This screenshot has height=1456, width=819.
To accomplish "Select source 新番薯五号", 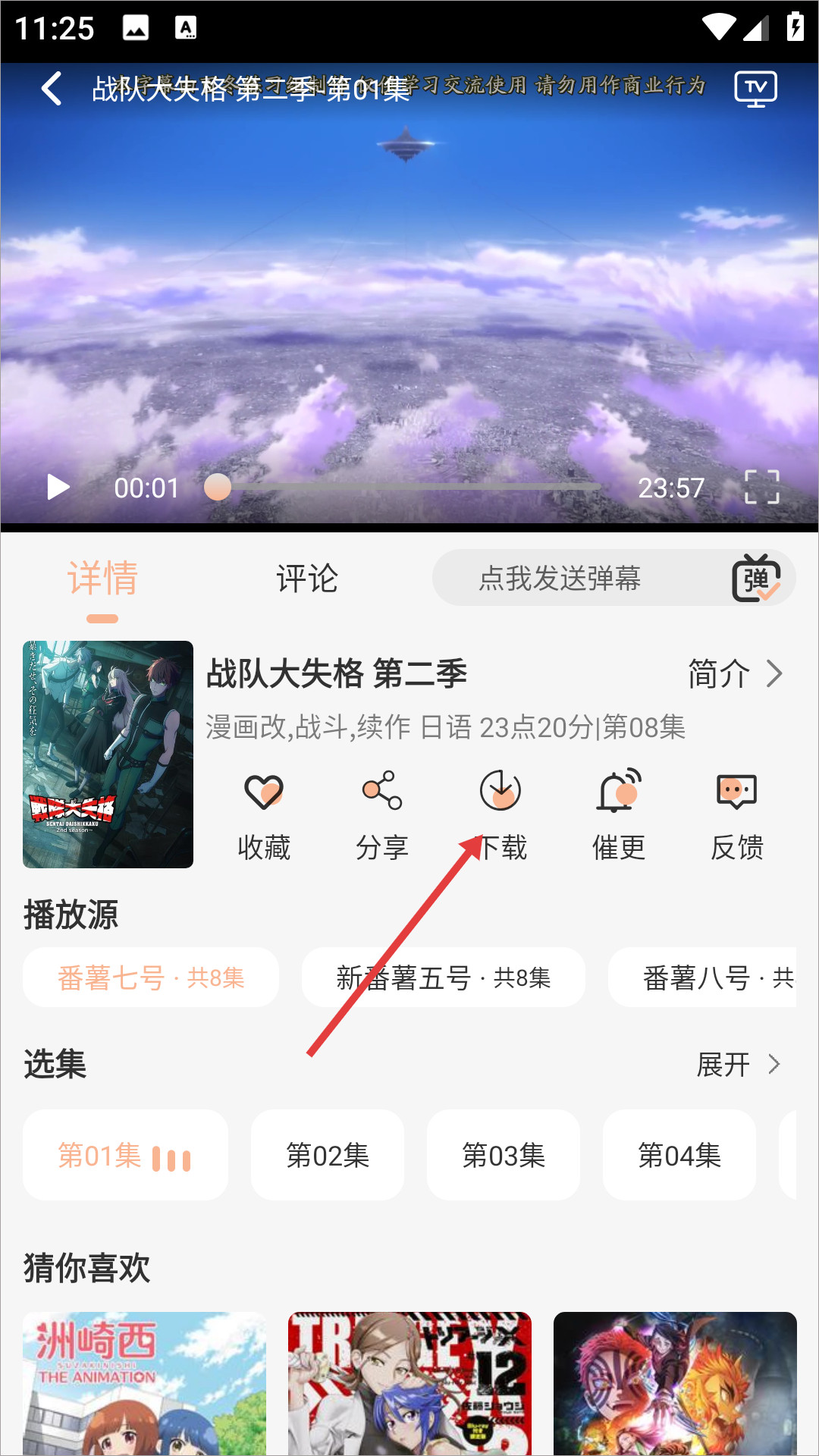I will tap(444, 977).
